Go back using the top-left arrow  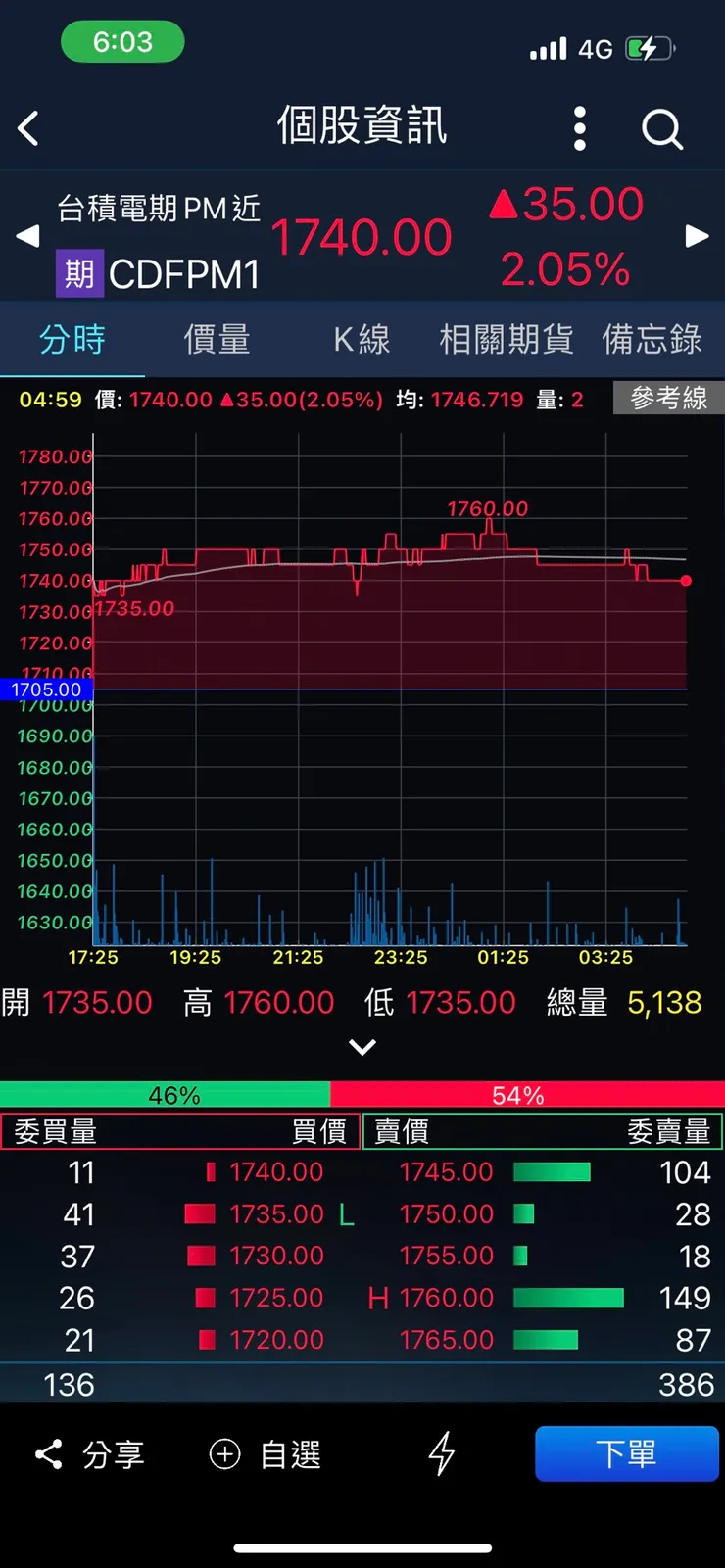point(29,128)
